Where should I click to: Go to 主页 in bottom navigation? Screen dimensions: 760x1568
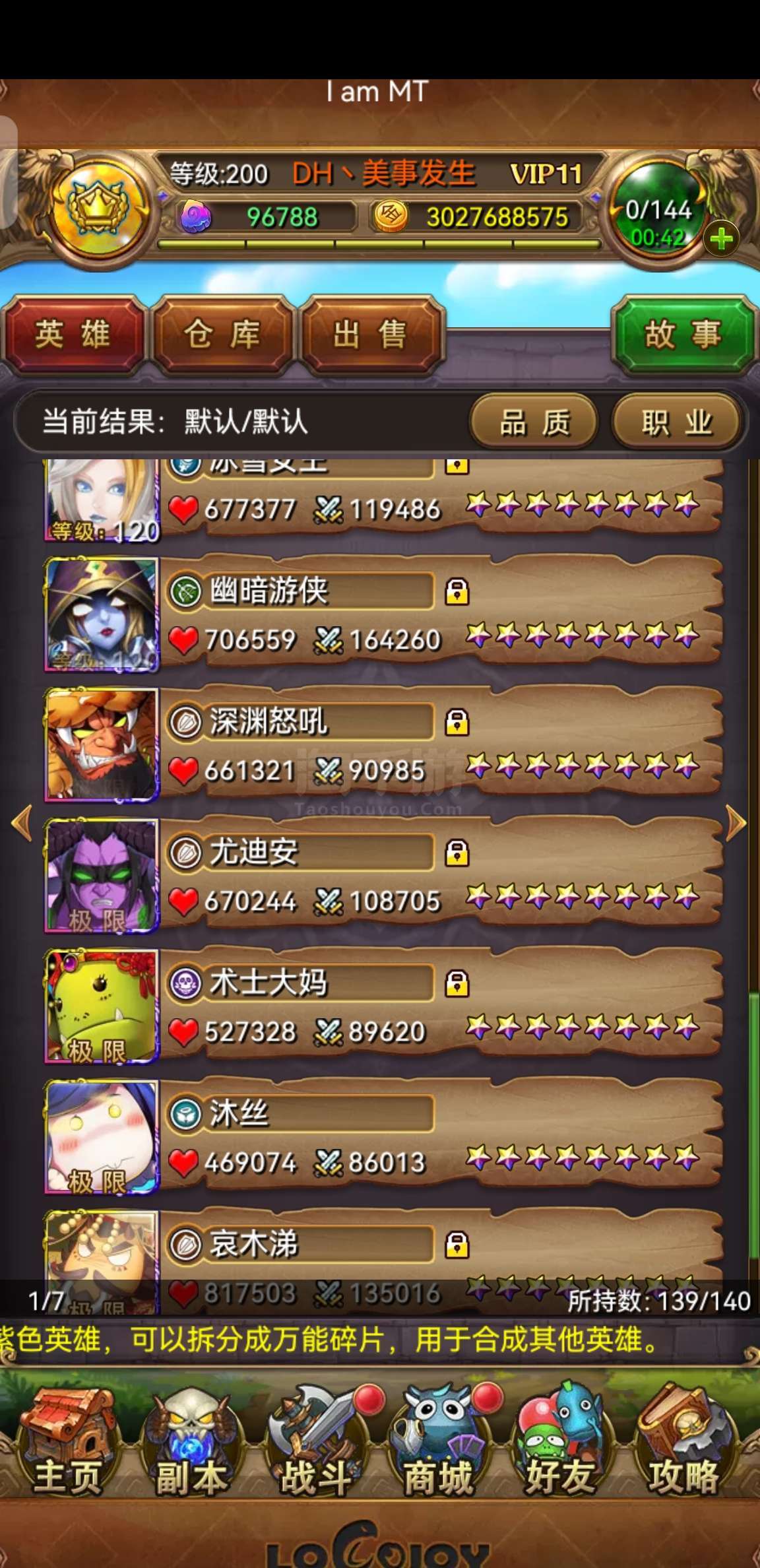[x=66, y=1440]
